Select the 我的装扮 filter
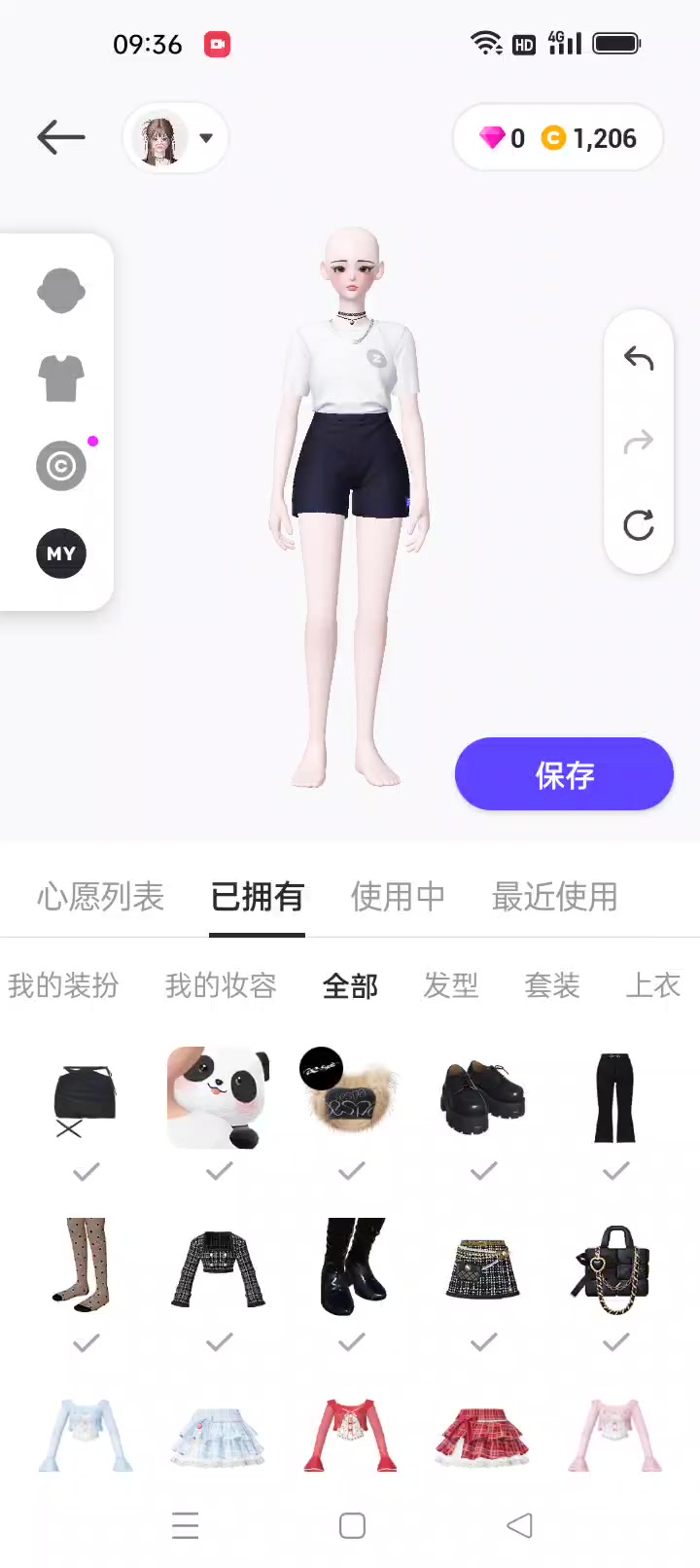 click(x=63, y=985)
